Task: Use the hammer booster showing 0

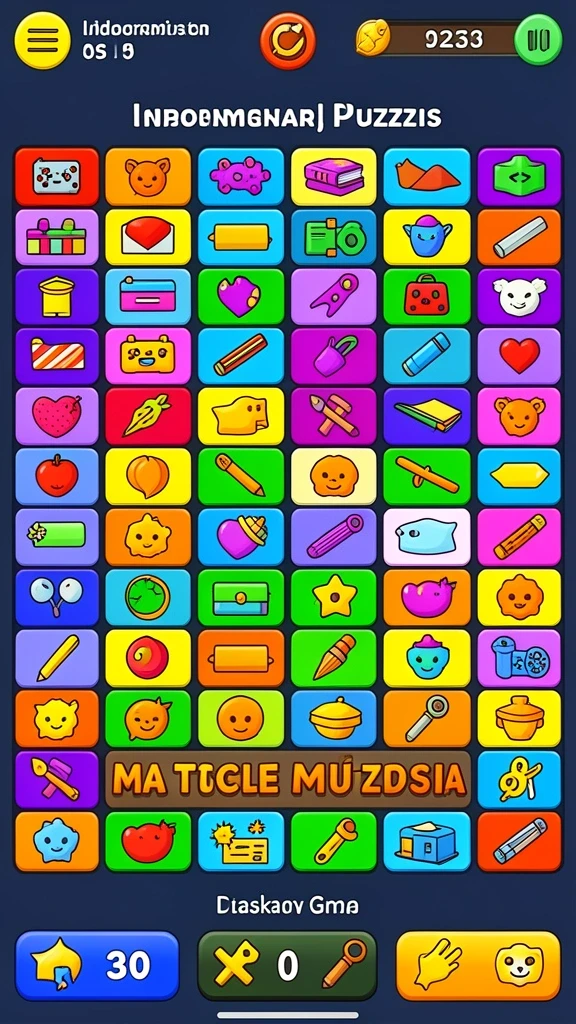Action: [x=287, y=966]
